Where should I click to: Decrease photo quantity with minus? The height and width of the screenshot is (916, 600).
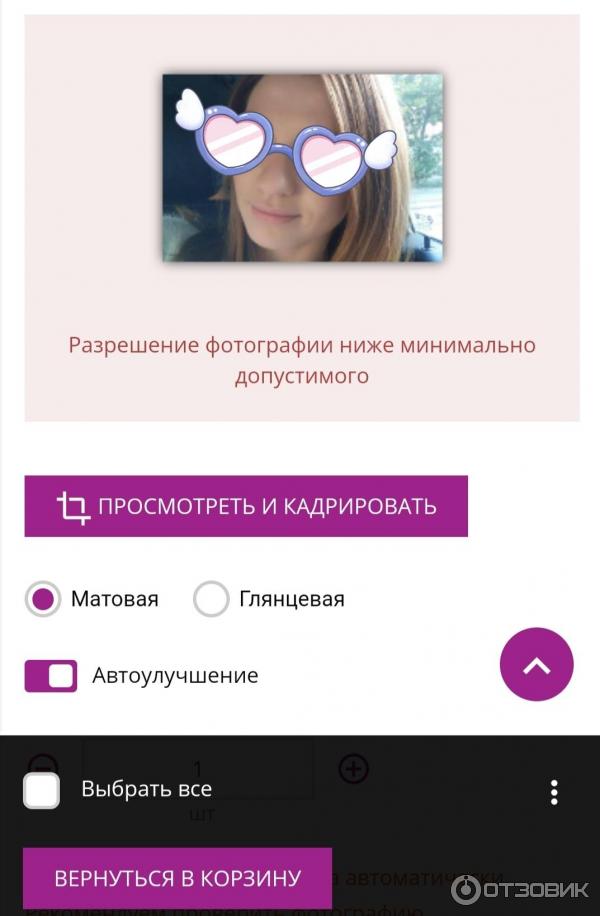click(x=43, y=763)
